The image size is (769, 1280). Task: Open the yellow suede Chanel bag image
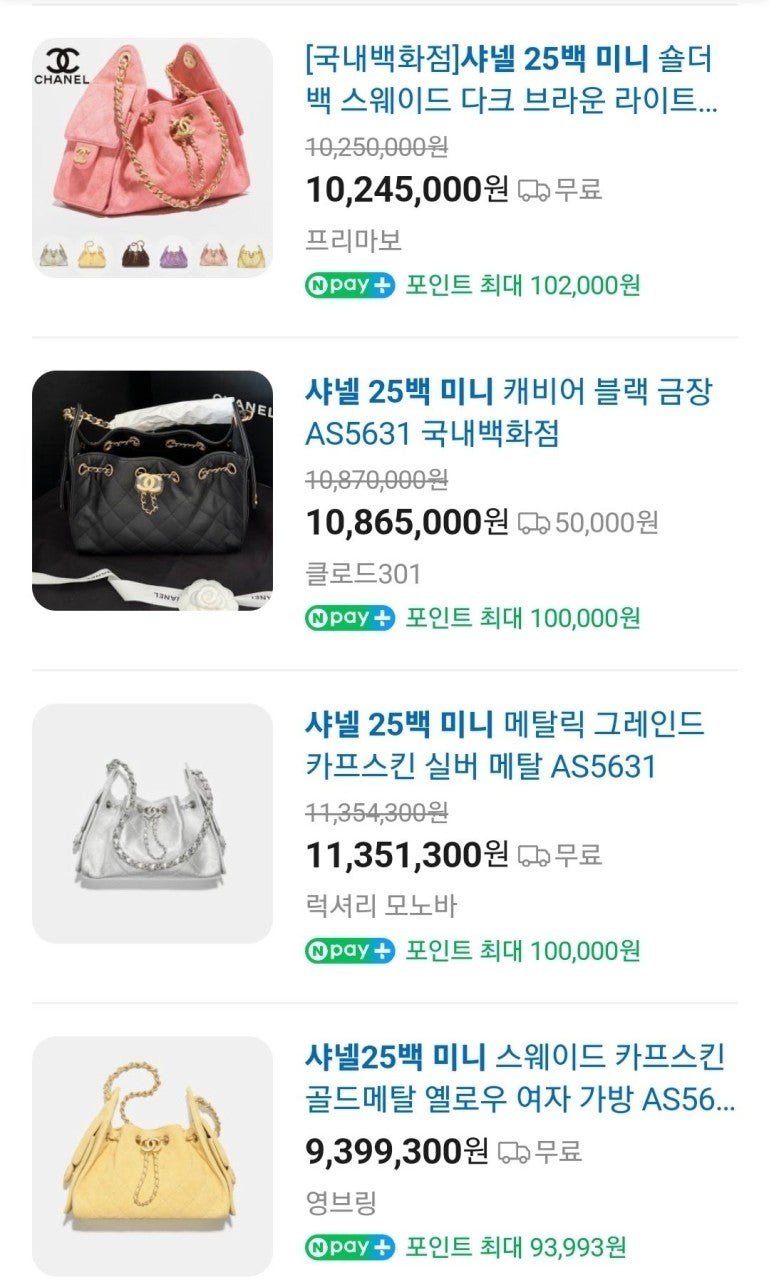point(152,1155)
